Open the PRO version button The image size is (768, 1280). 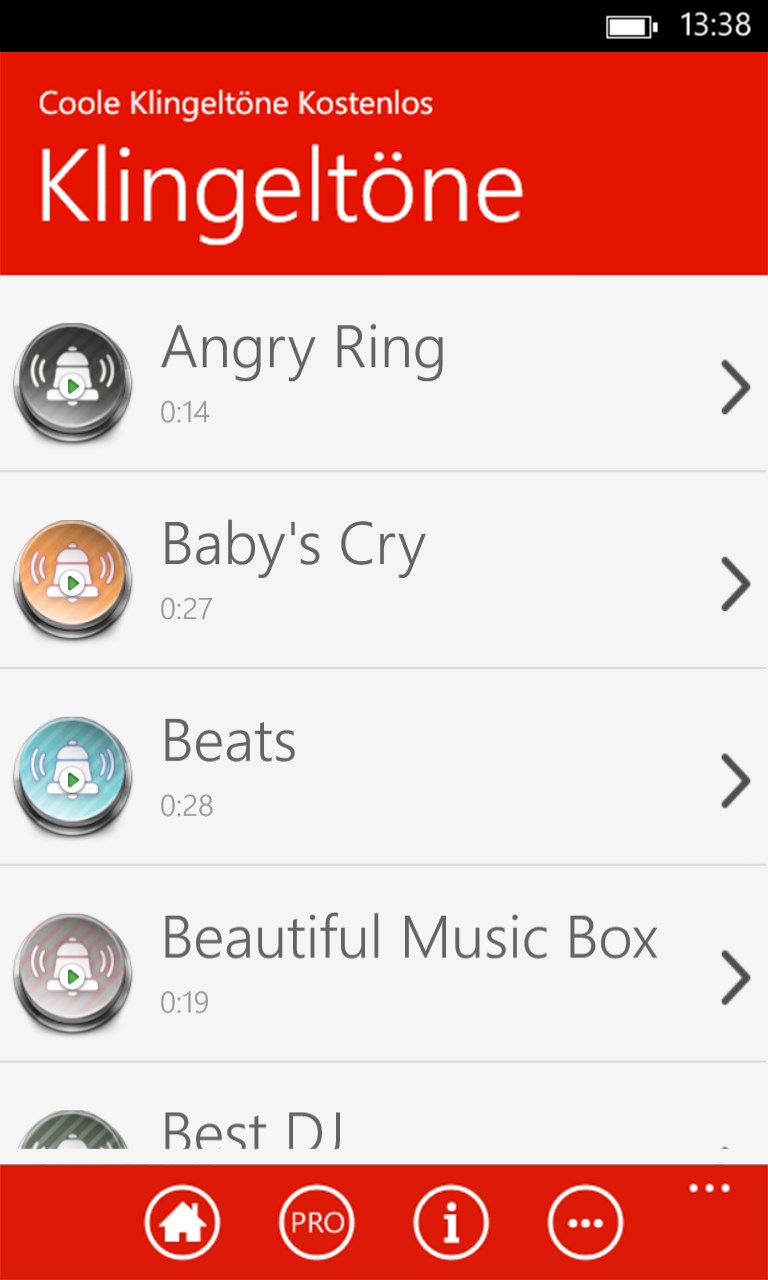tap(316, 1222)
